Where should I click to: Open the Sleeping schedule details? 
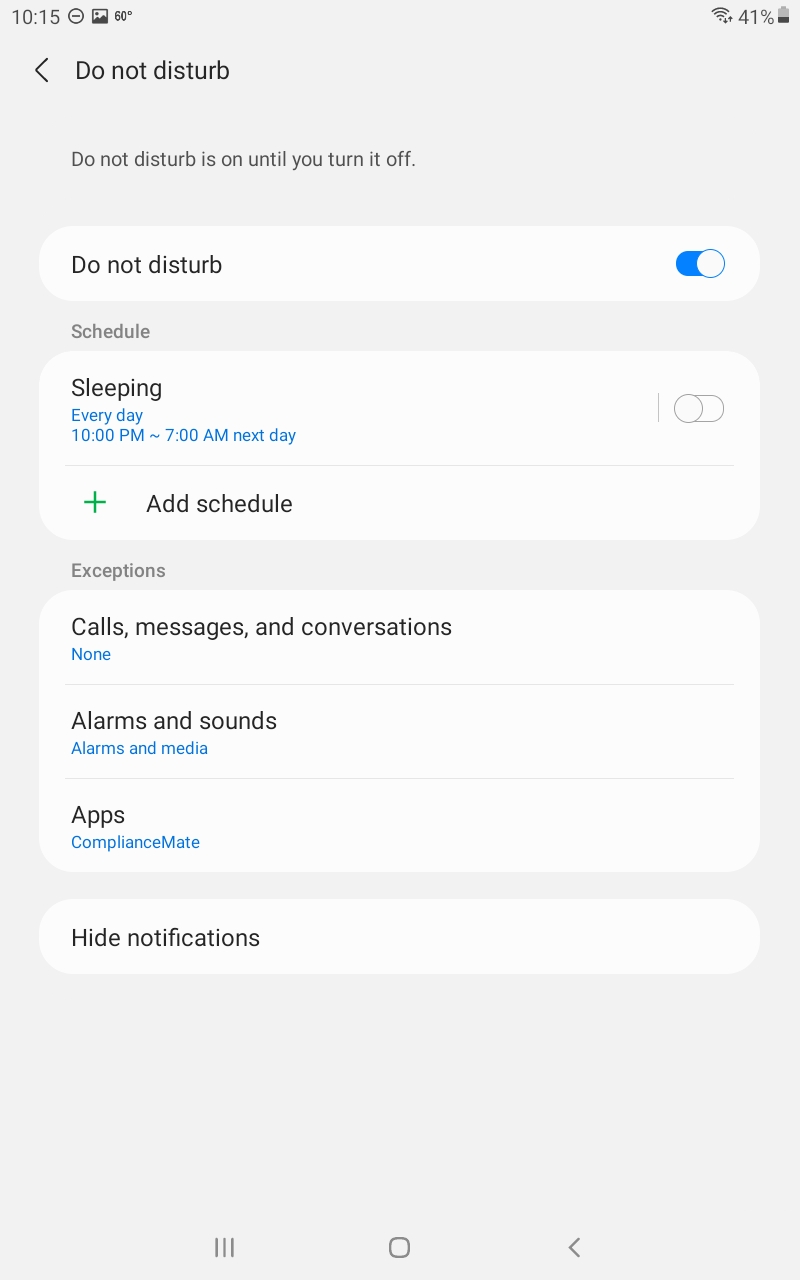[x=300, y=408]
